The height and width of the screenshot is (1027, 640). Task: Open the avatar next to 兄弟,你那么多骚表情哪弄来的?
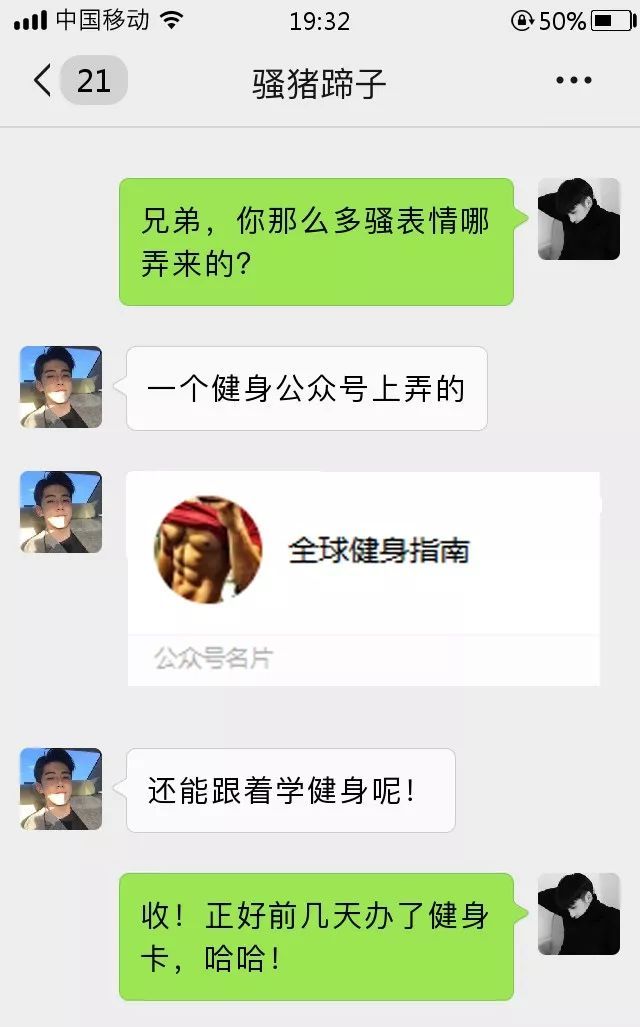click(x=579, y=219)
